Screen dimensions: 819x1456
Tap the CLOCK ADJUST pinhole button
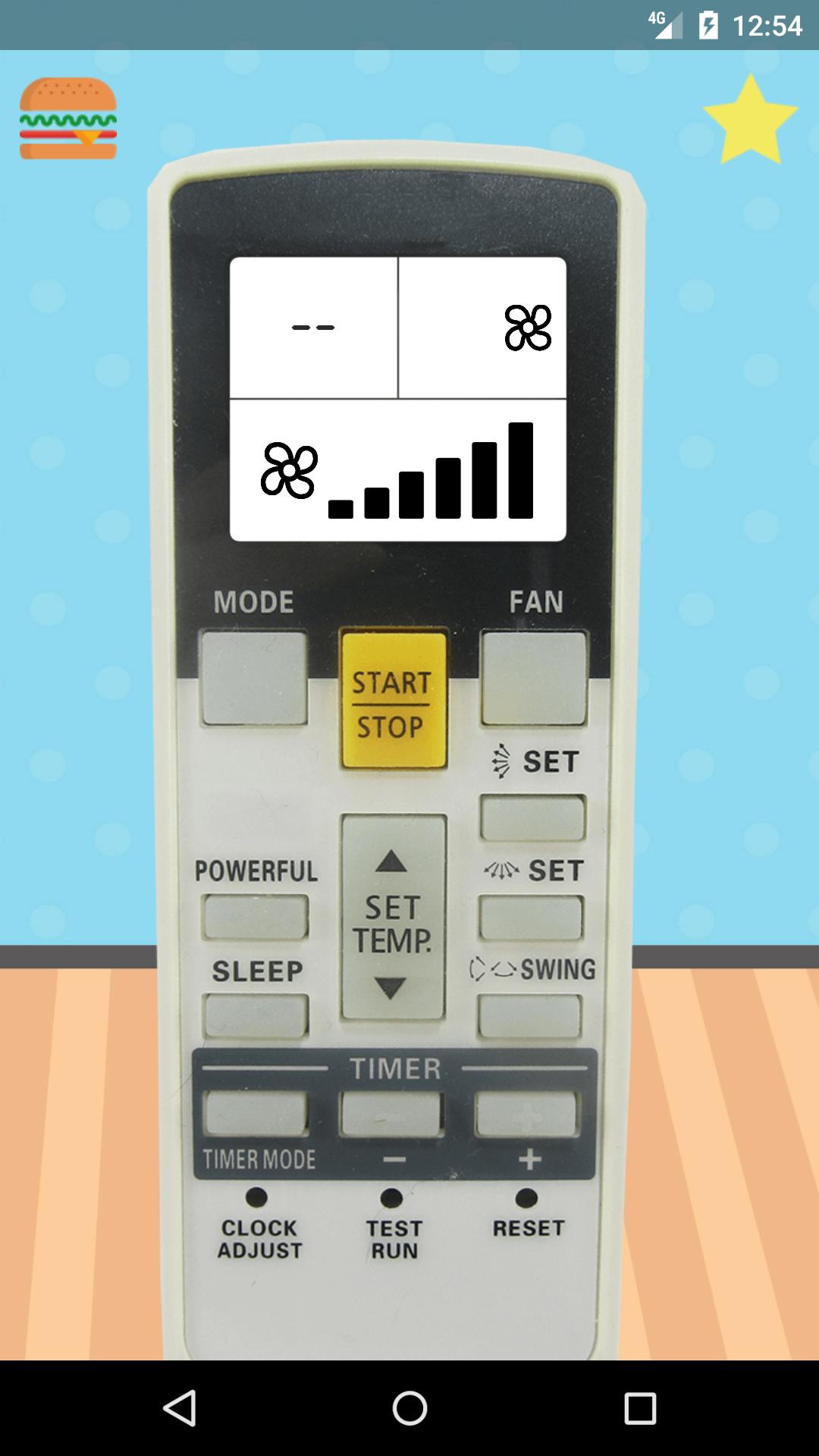[x=257, y=1197]
